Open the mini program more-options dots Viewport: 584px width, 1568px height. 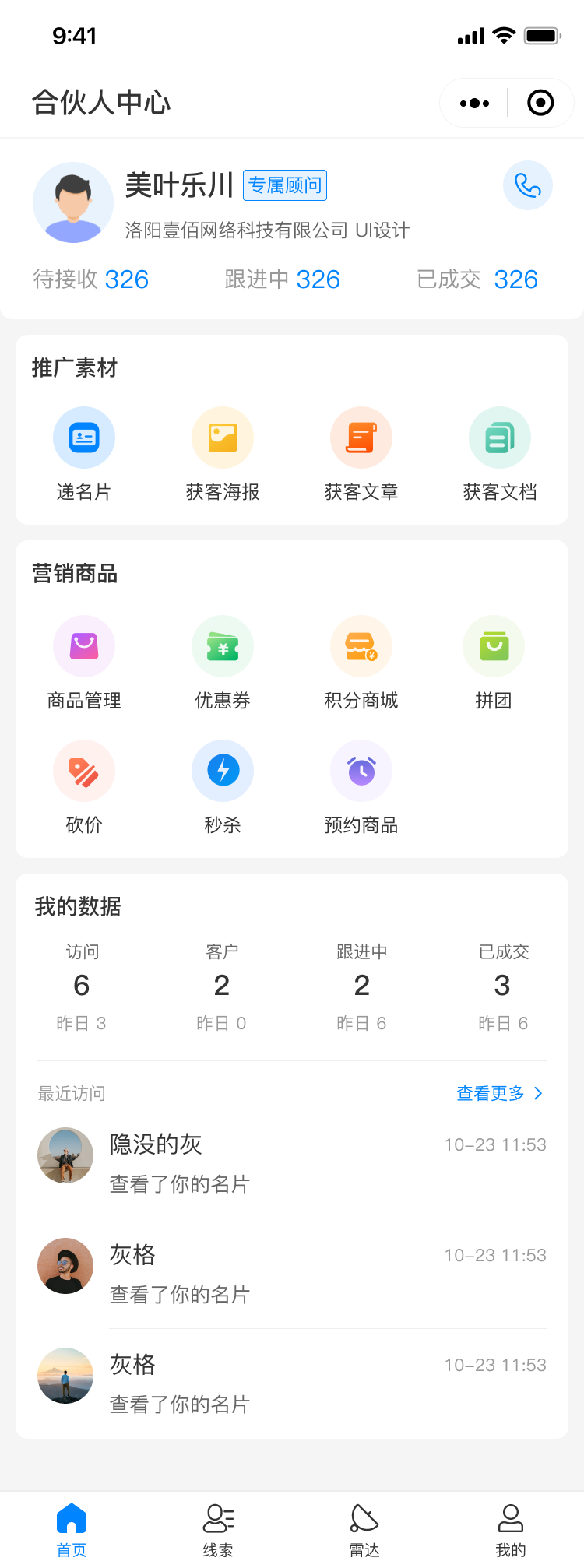pos(474,103)
